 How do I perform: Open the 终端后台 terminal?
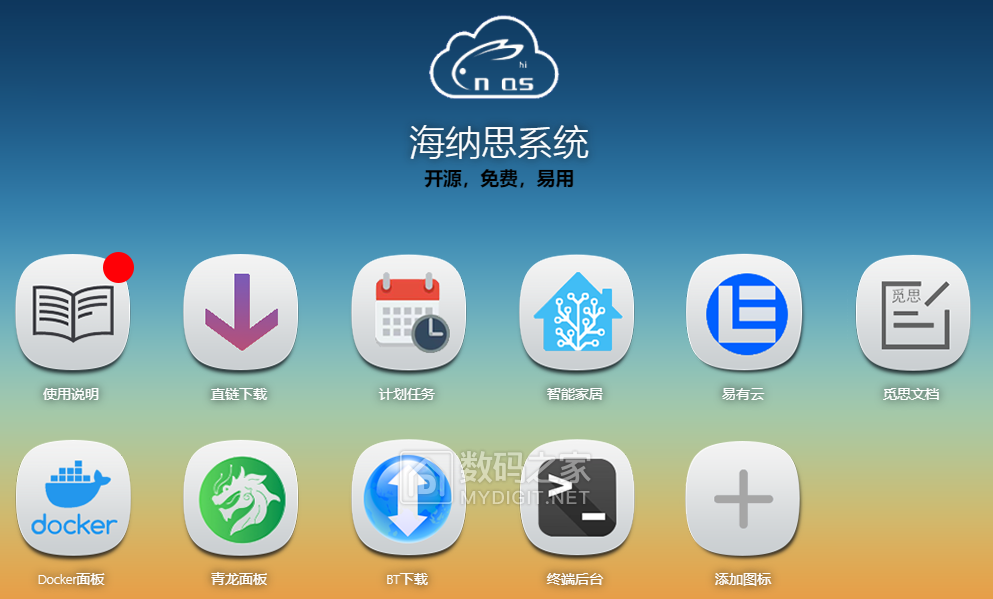pyautogui.click(x=576, y=498)
